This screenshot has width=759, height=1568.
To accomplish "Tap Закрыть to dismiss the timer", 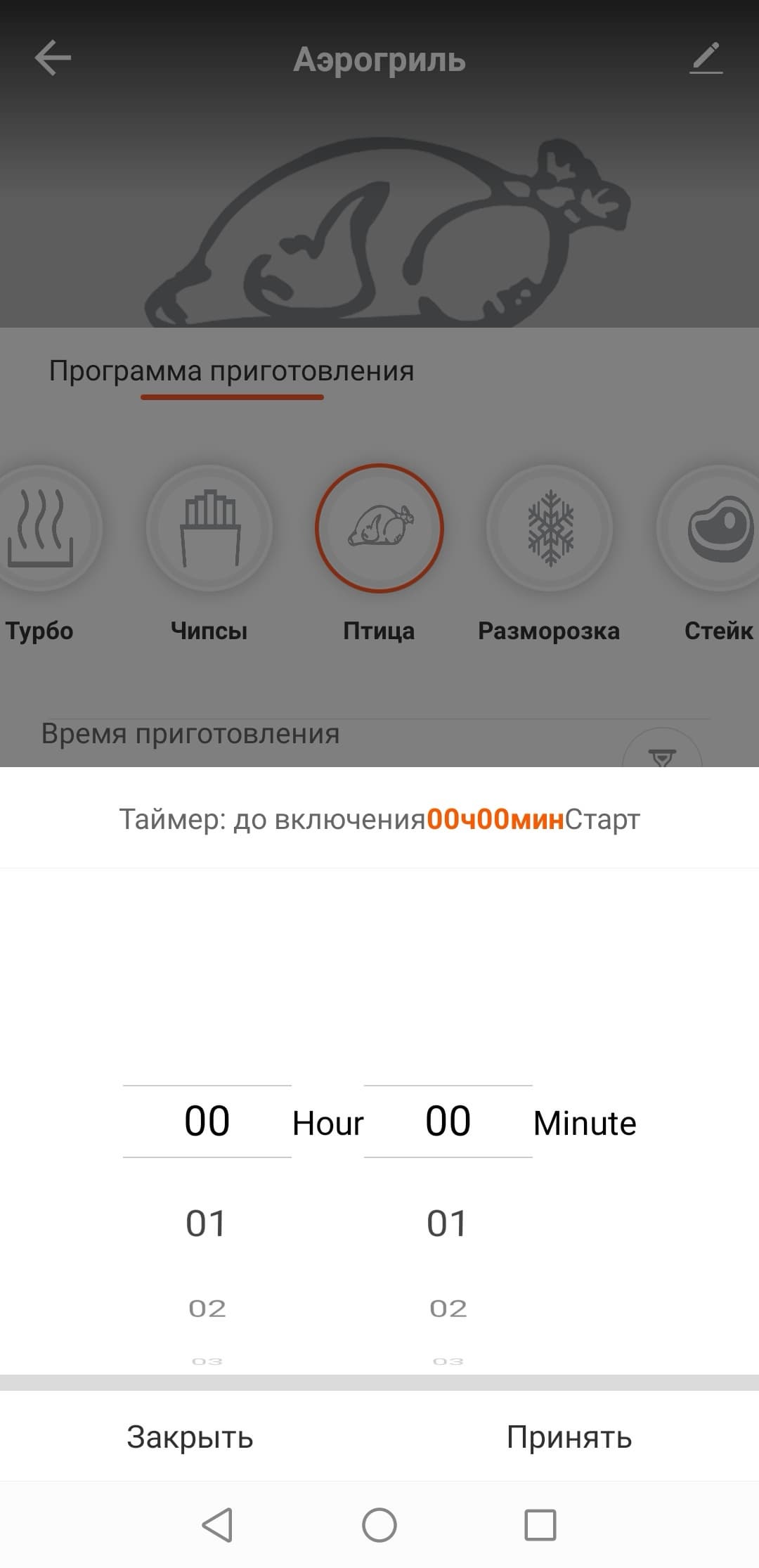I will pyautogui.click(x=190, y=1437).
